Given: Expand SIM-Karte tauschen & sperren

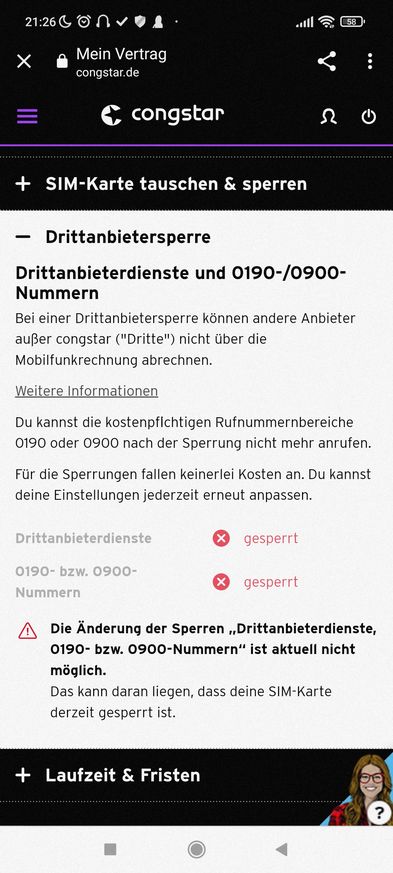Looking at the screenshot, I should point(196,184).
